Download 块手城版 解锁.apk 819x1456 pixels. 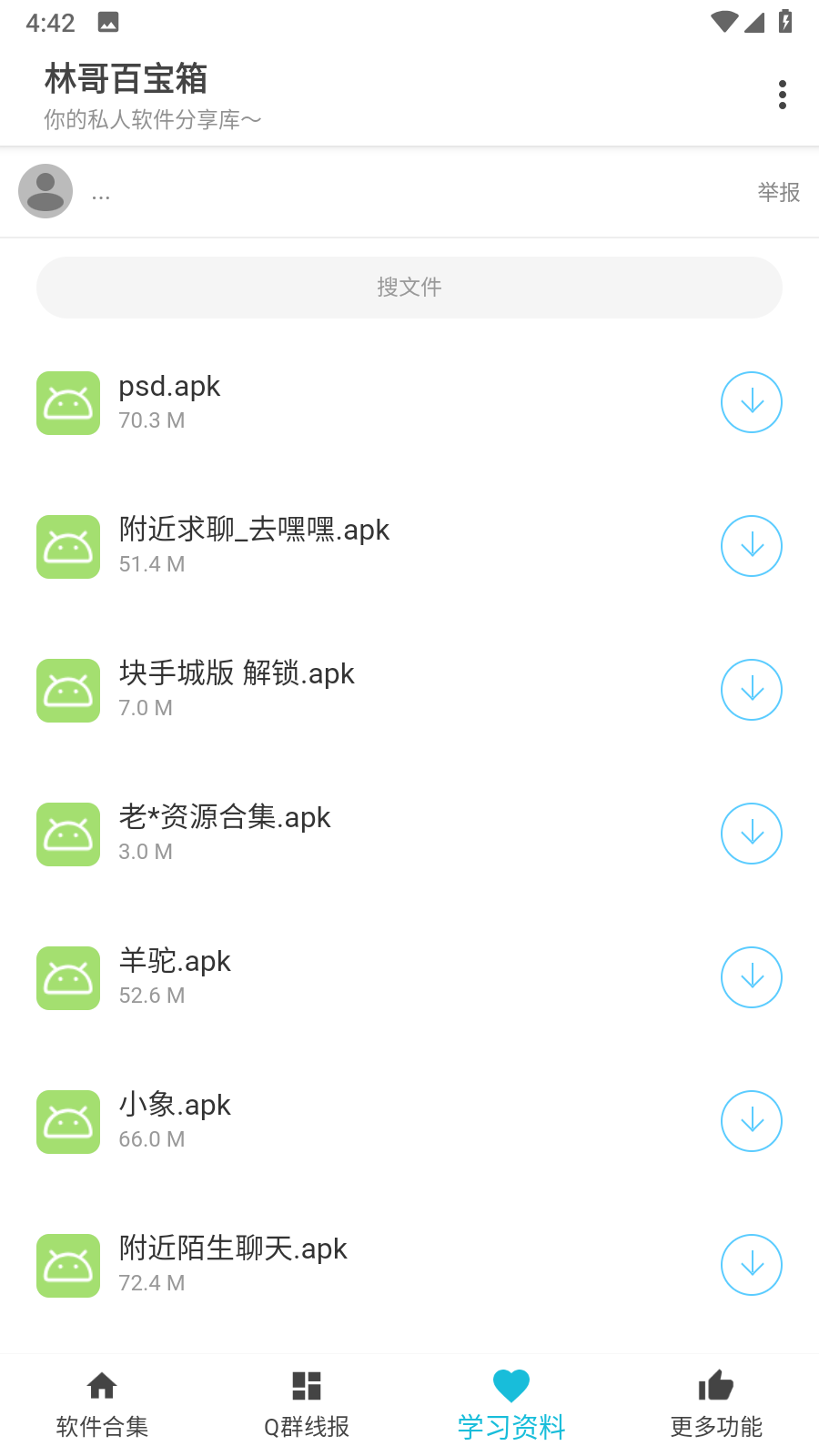click(752, 690)
